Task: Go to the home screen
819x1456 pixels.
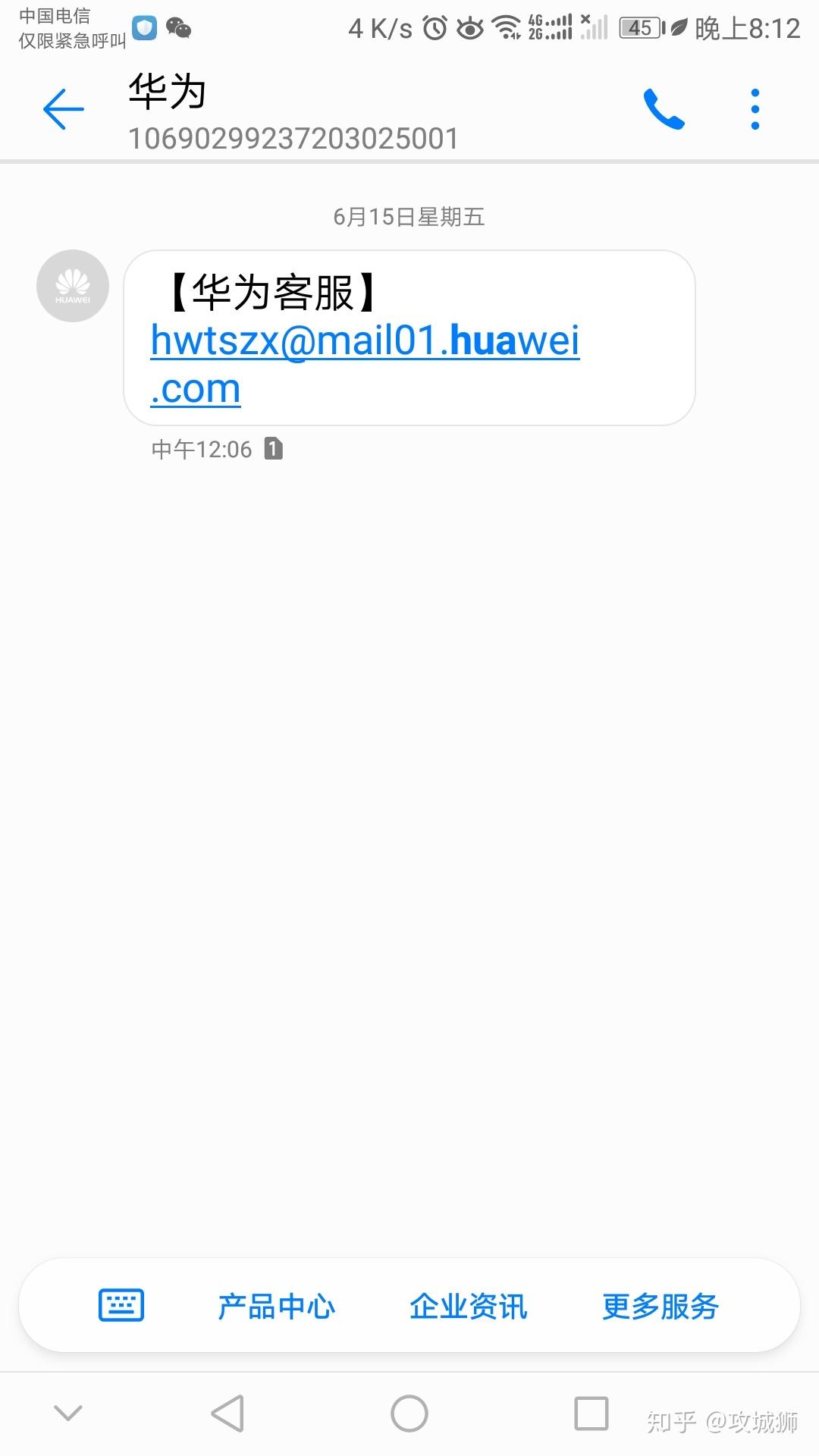Action: [x=409, y=1414]
